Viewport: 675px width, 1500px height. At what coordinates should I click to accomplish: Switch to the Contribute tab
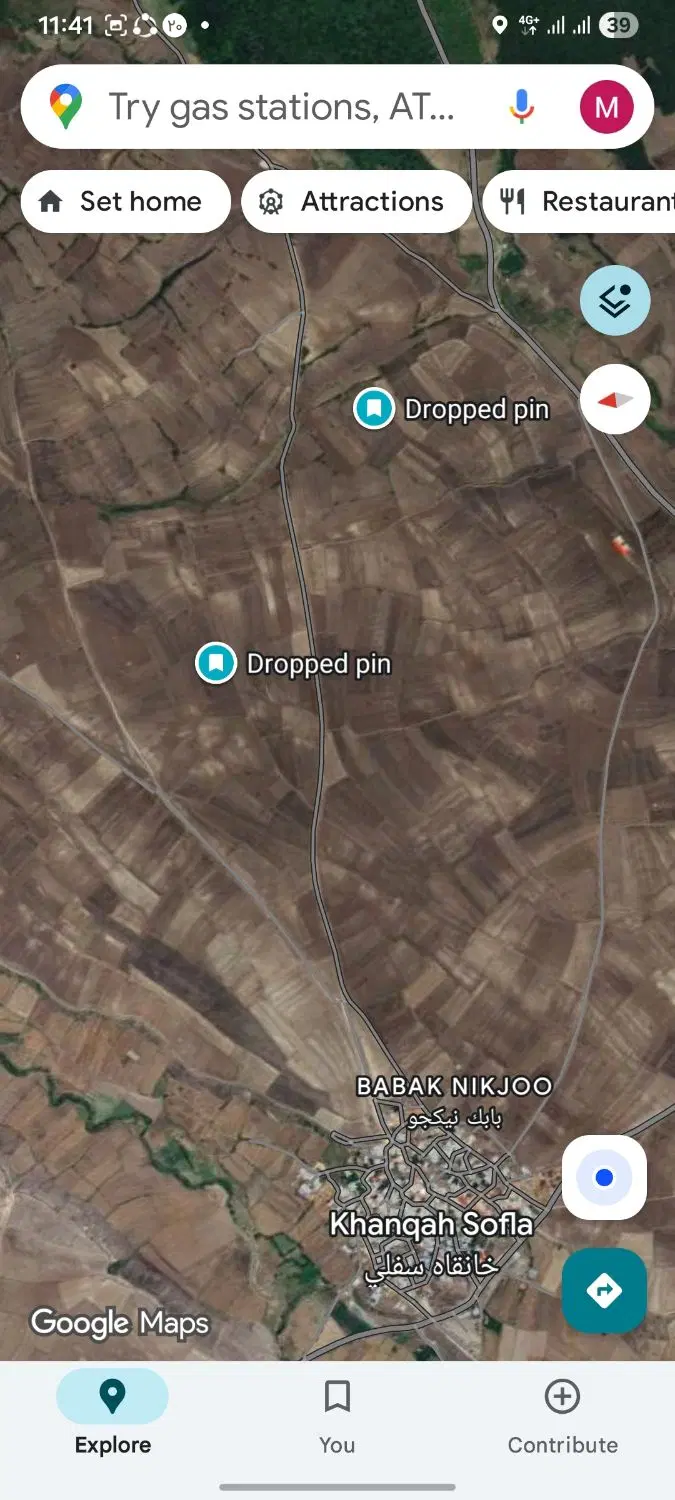[x=562, y=1414]
